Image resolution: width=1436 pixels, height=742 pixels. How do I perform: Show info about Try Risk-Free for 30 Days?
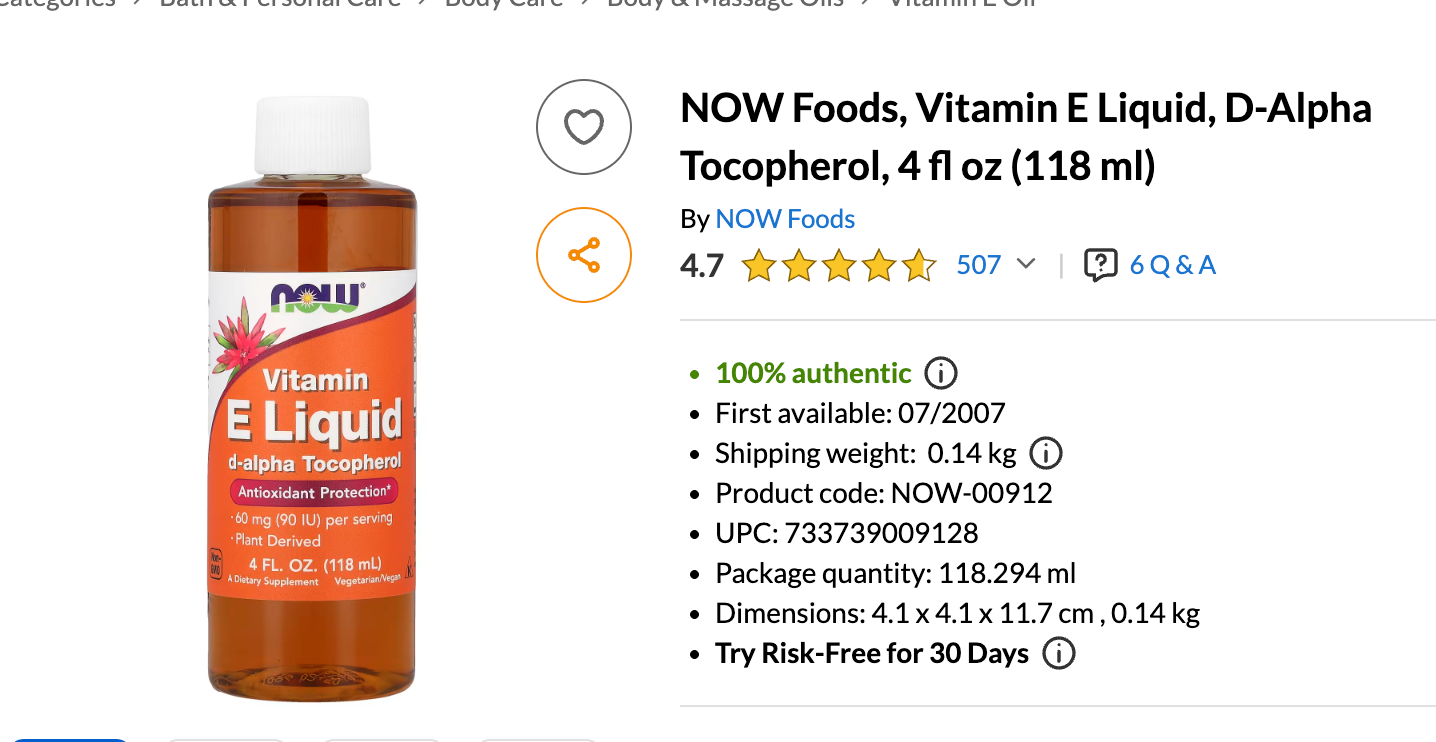click(1058, 654)
